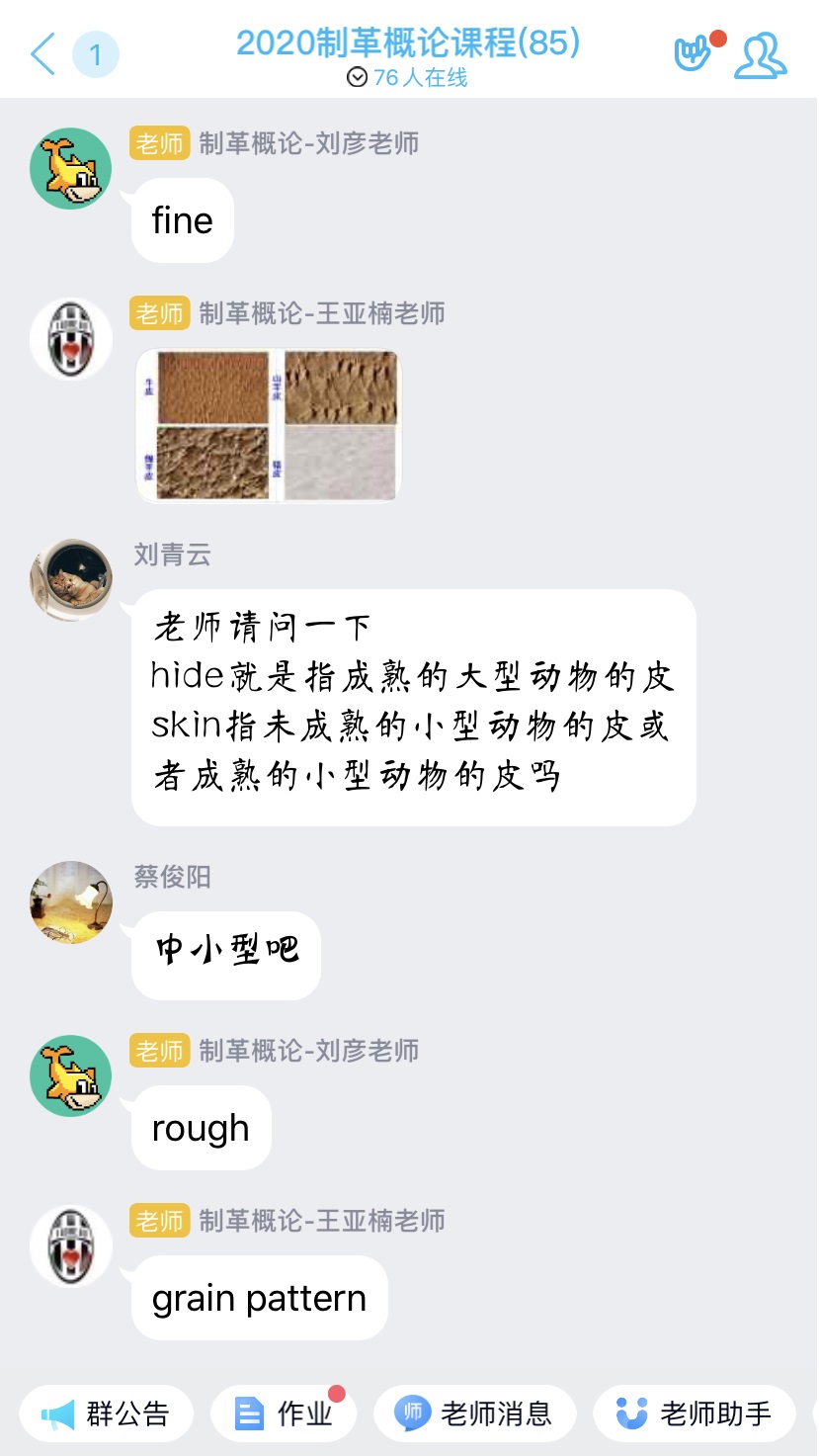
Task: Open the hand gesture icon in header
Action: [694, 54]
